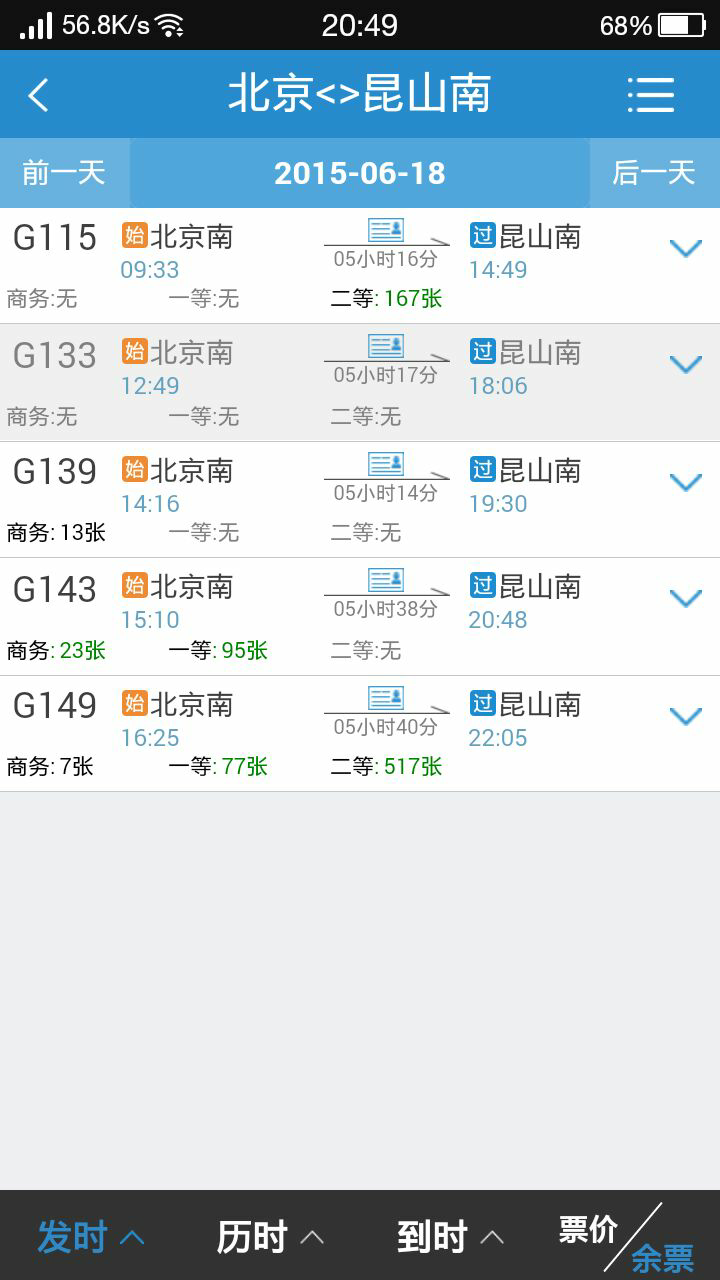The height and width of the screenshot is (1280, 720).
Task: Choose train G149 departing 16:25
Action: 360,734
